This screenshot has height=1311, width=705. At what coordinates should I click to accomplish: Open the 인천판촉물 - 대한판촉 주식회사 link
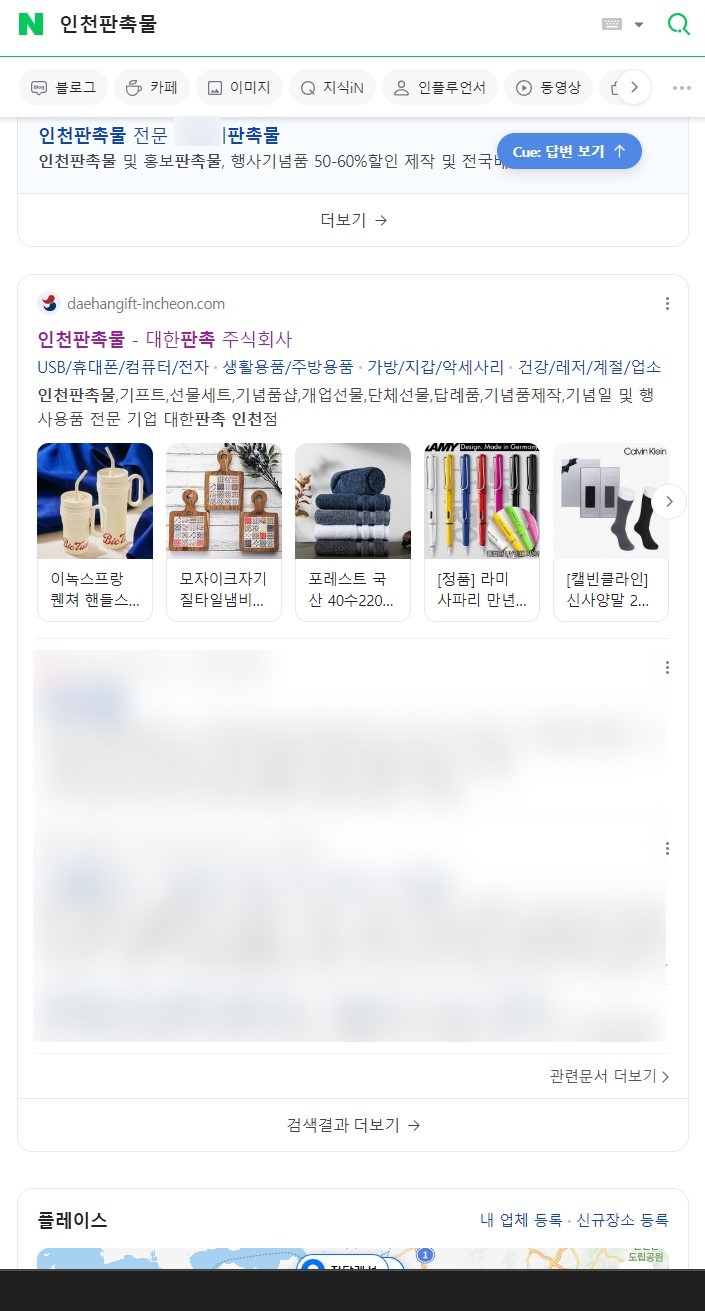165,339
